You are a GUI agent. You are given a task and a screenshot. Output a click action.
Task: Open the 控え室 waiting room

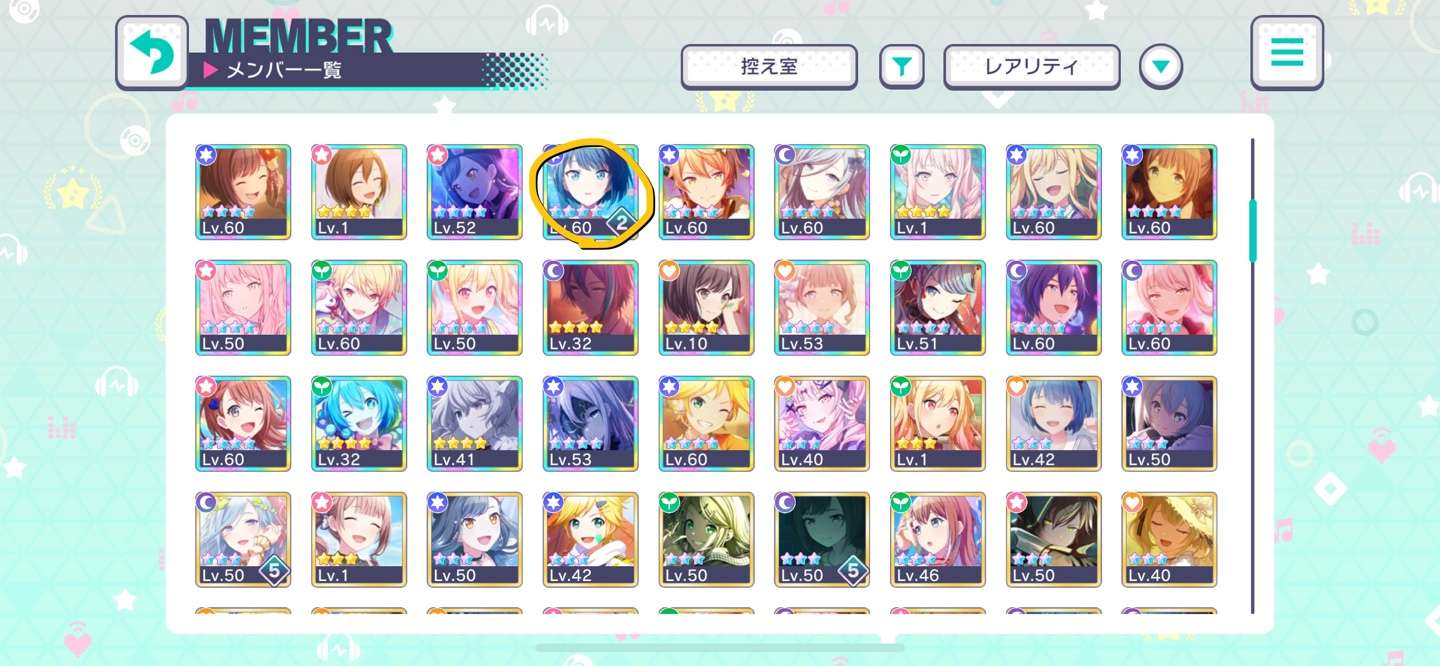pos(769,67)
